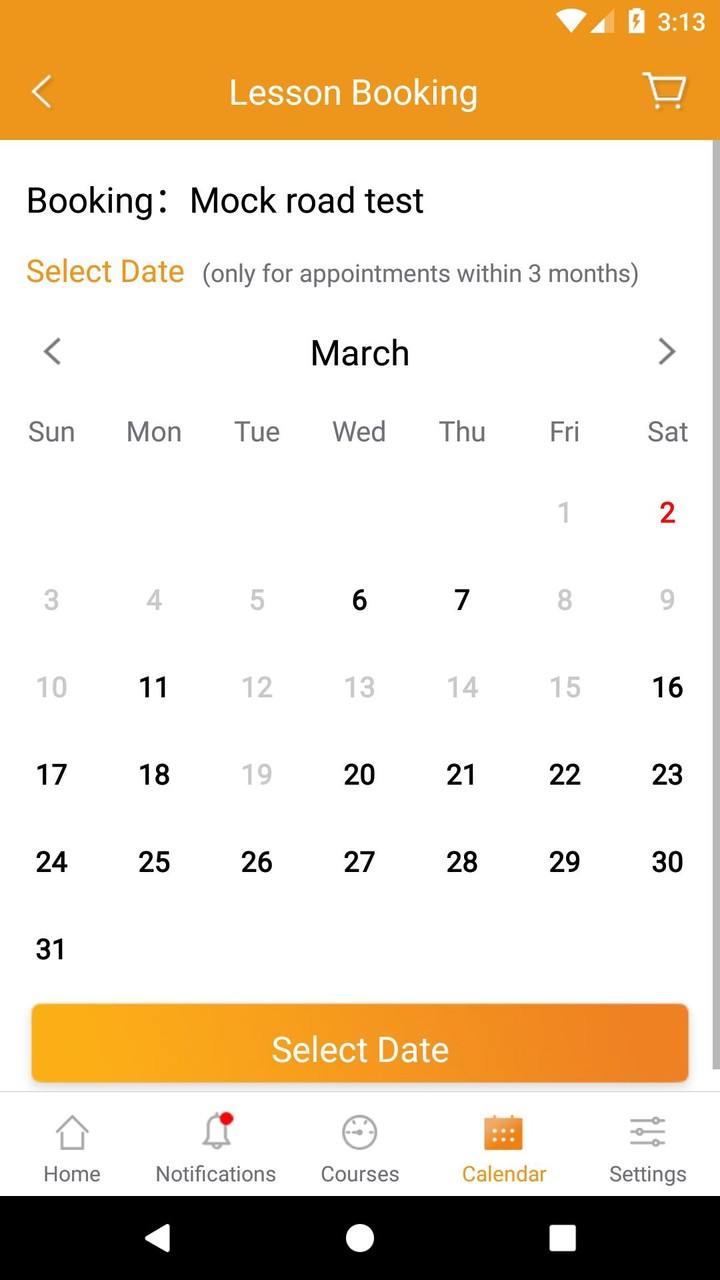Select March 20 on the calendar
Image resolution: width=720 pixels, height=1280 pixels.
pyautogui.click(x=359, y=774)
